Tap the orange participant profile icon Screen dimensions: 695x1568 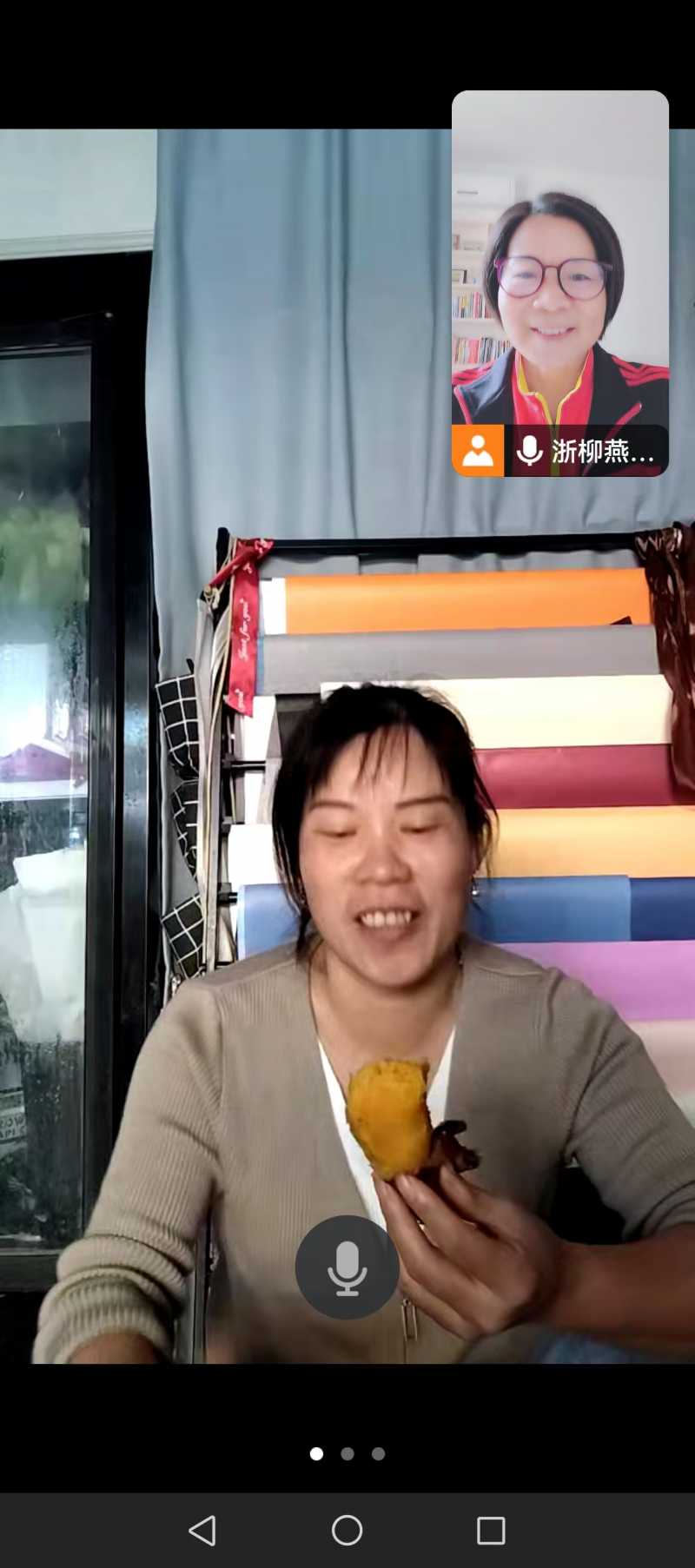[478, 451]
